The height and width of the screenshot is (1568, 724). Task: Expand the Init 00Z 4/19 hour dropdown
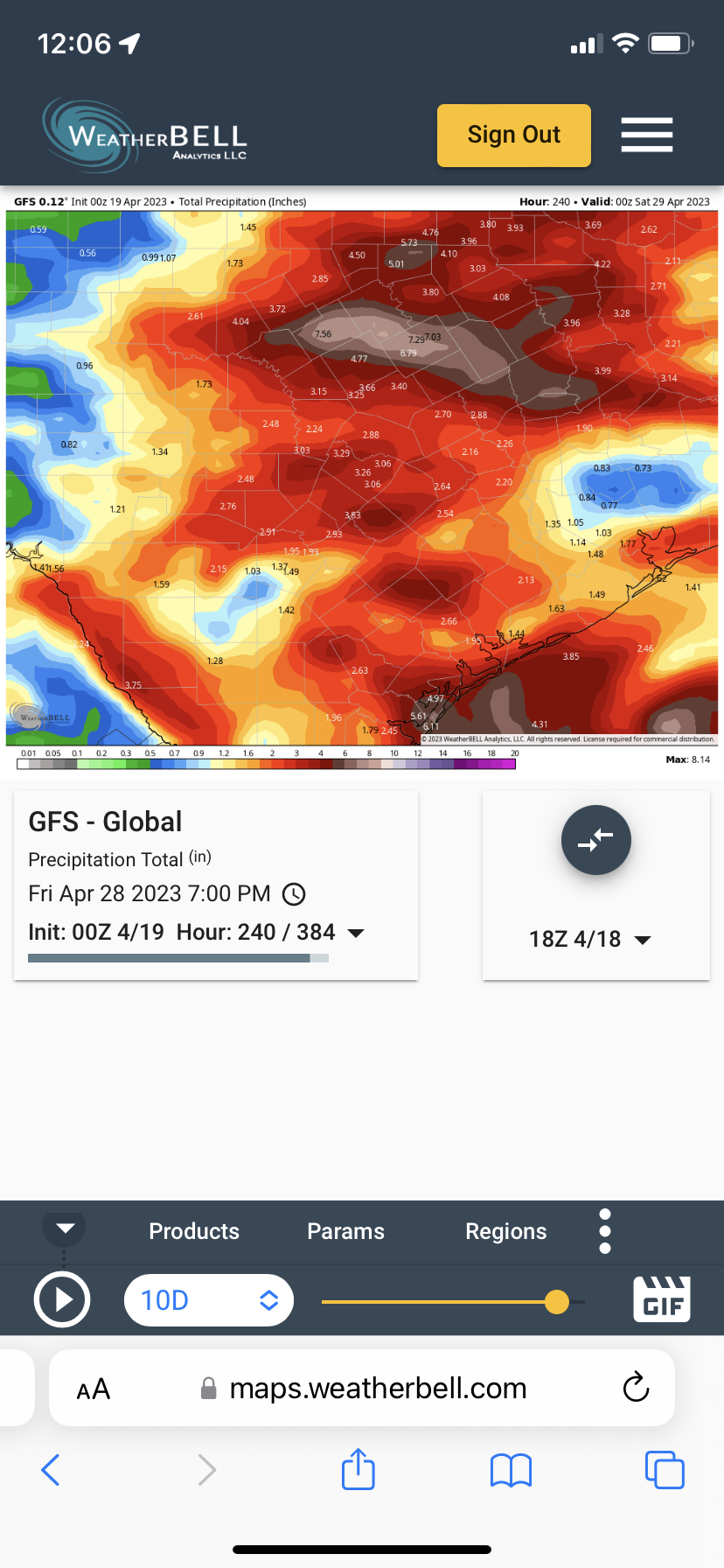pos(356,933)
